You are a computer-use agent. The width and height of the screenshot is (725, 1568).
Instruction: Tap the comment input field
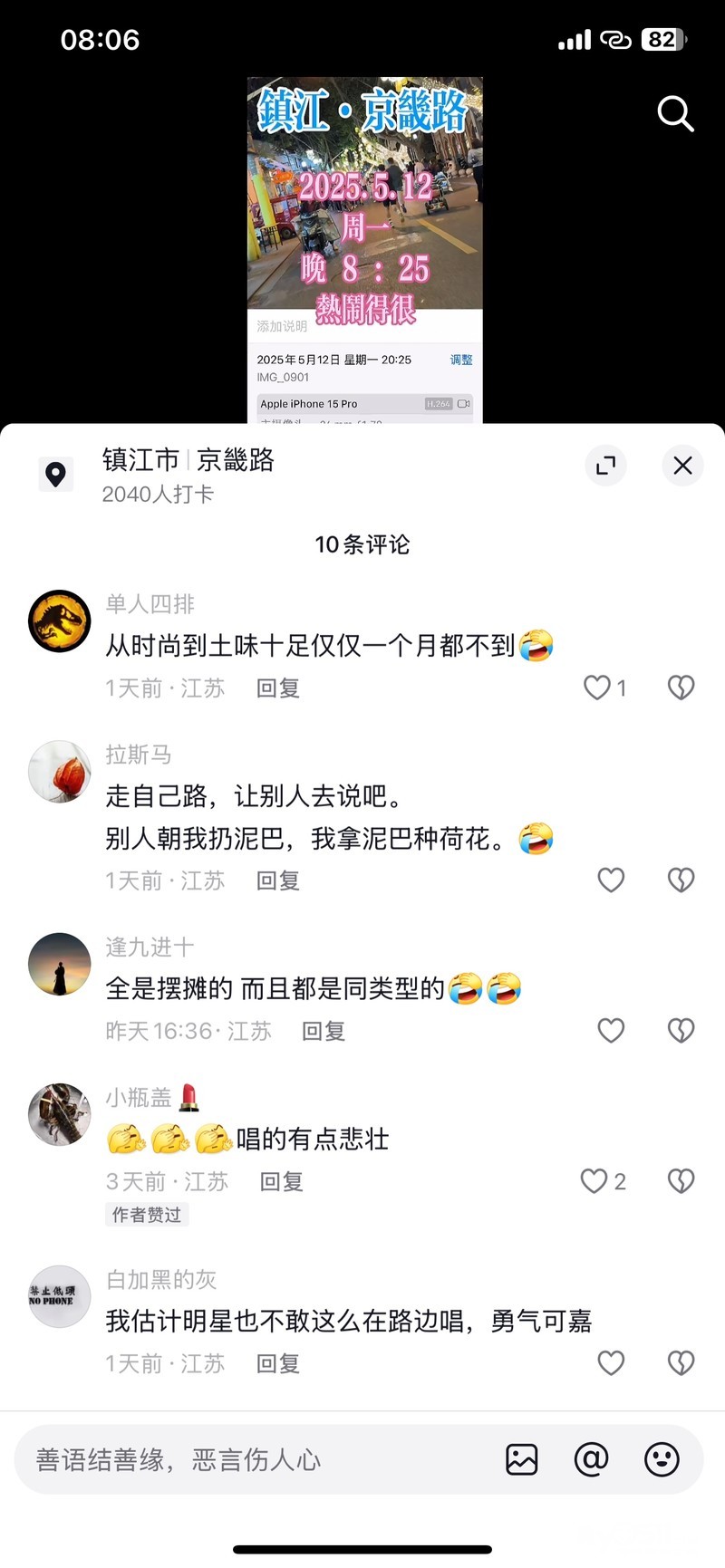coord(254,1459)
